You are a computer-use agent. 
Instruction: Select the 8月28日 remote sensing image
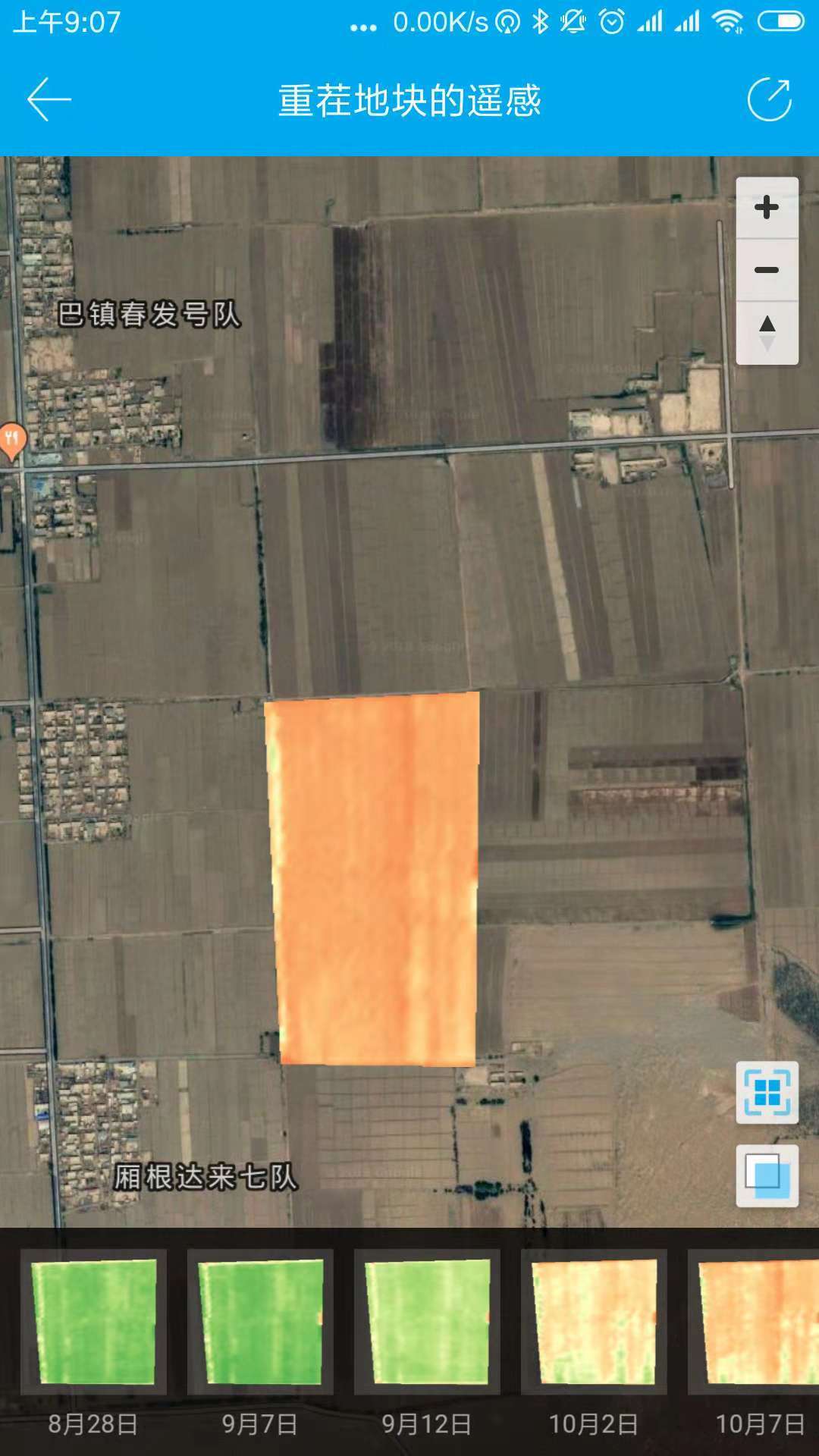point(93,1323)
